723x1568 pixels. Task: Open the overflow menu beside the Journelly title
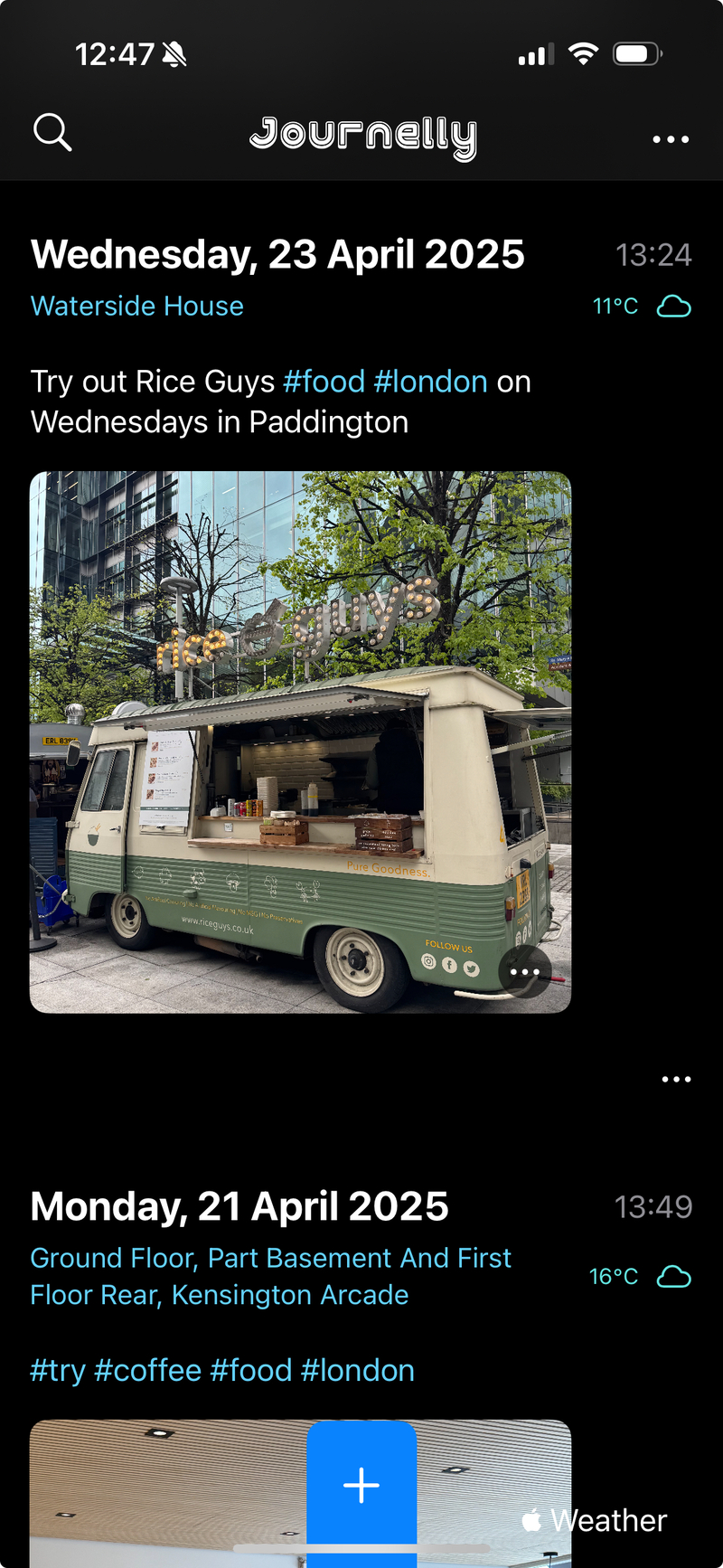click(x=671, y=139)
